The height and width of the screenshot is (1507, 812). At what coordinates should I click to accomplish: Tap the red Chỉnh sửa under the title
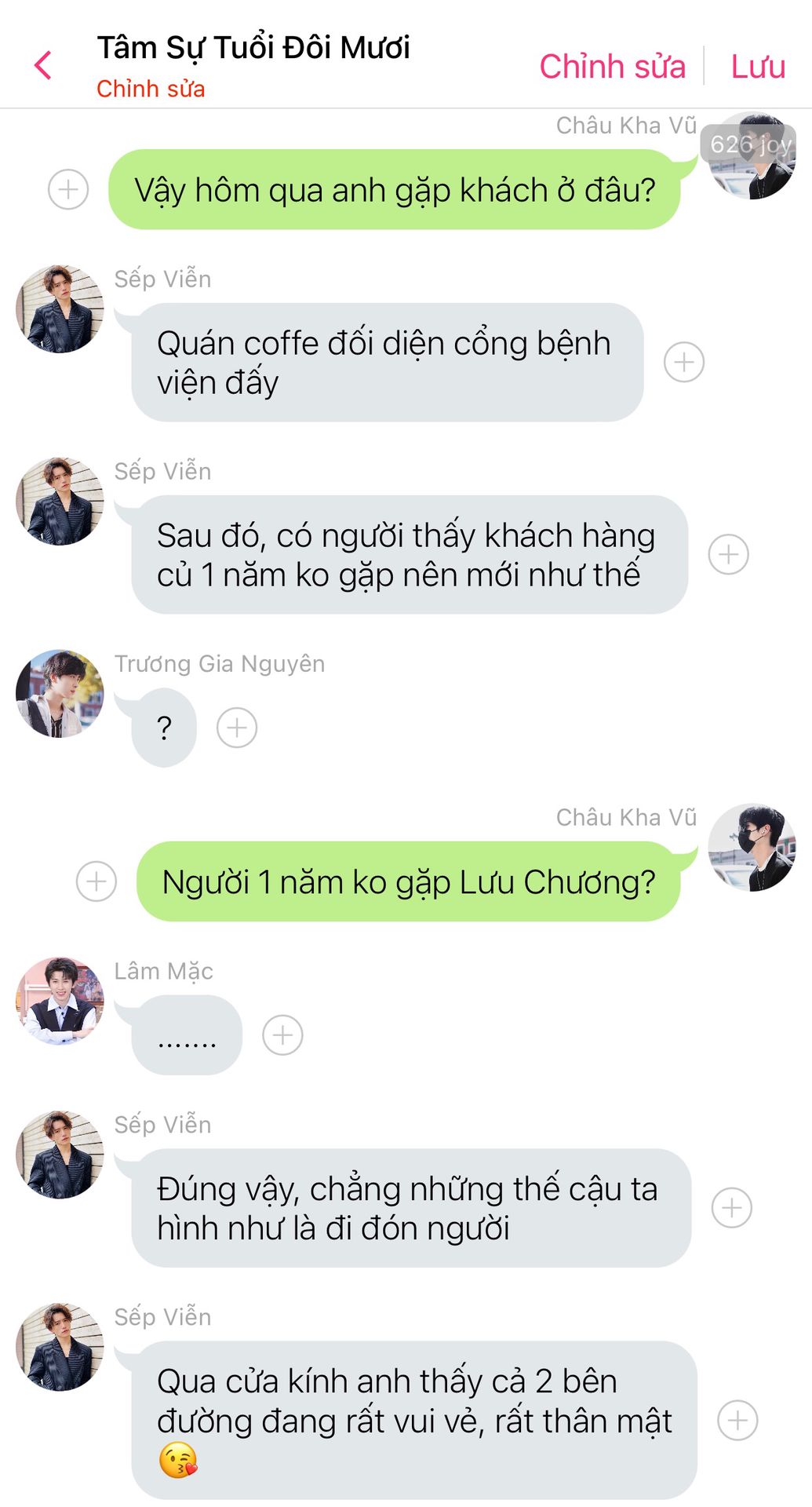151,89
